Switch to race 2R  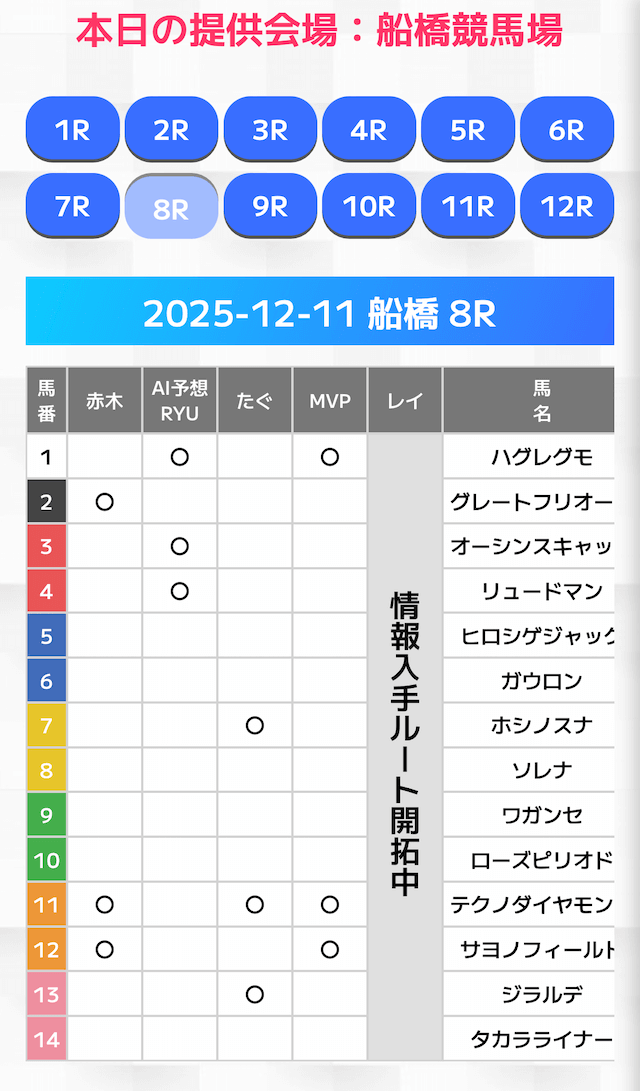(x=171, y=129)
